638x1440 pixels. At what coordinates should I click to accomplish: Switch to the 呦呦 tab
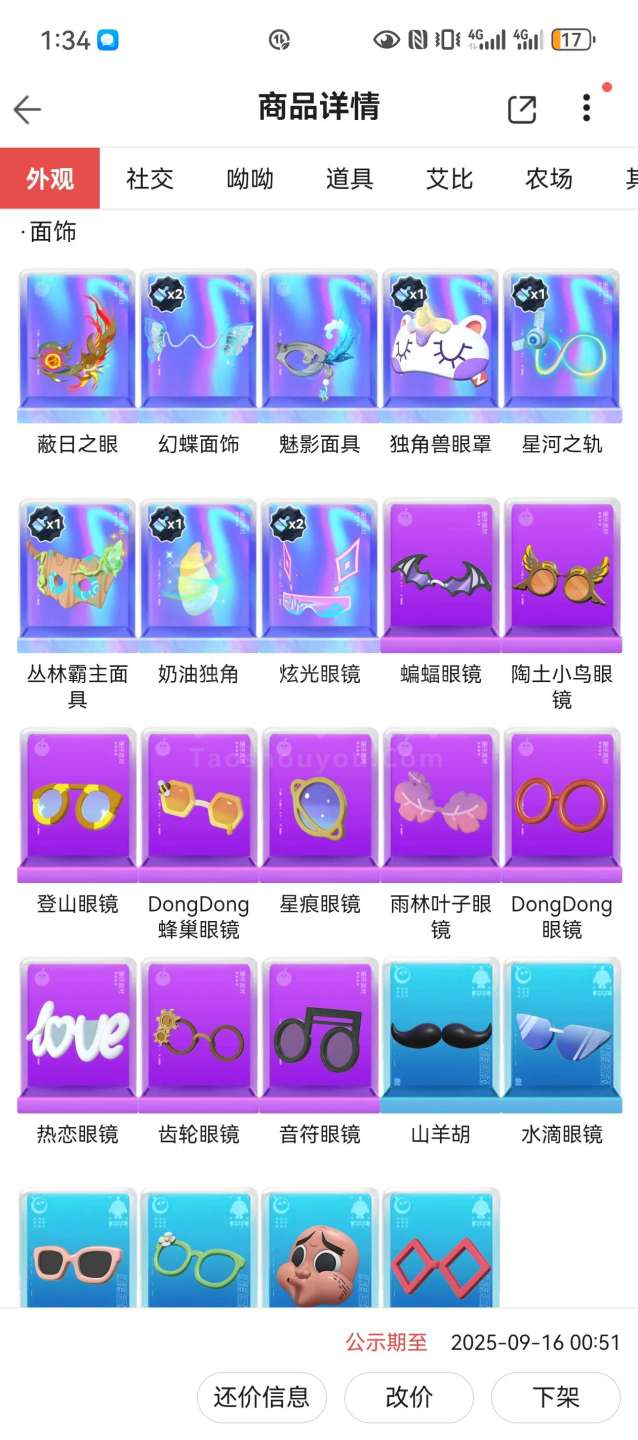250,179
